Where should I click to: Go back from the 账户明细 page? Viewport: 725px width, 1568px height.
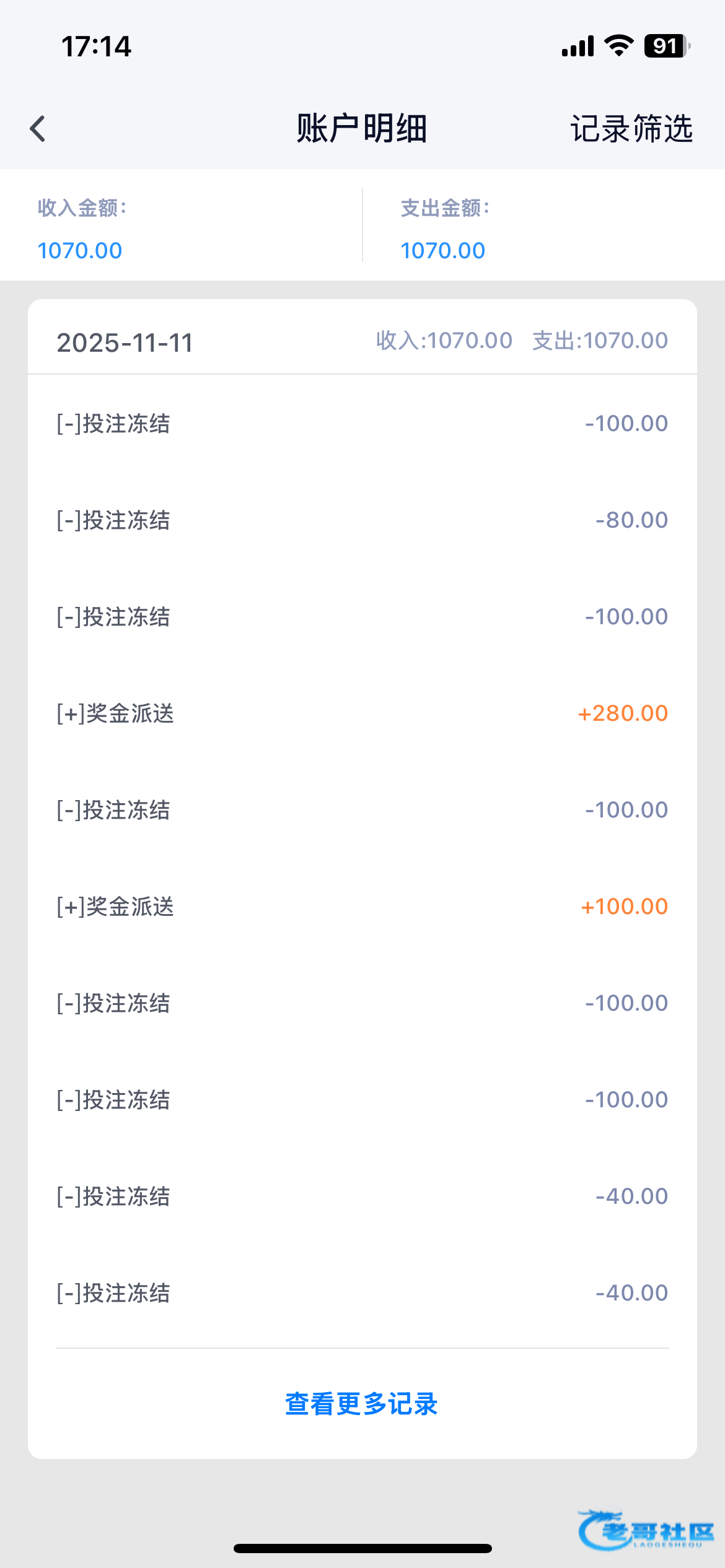[x=38, y=129]
